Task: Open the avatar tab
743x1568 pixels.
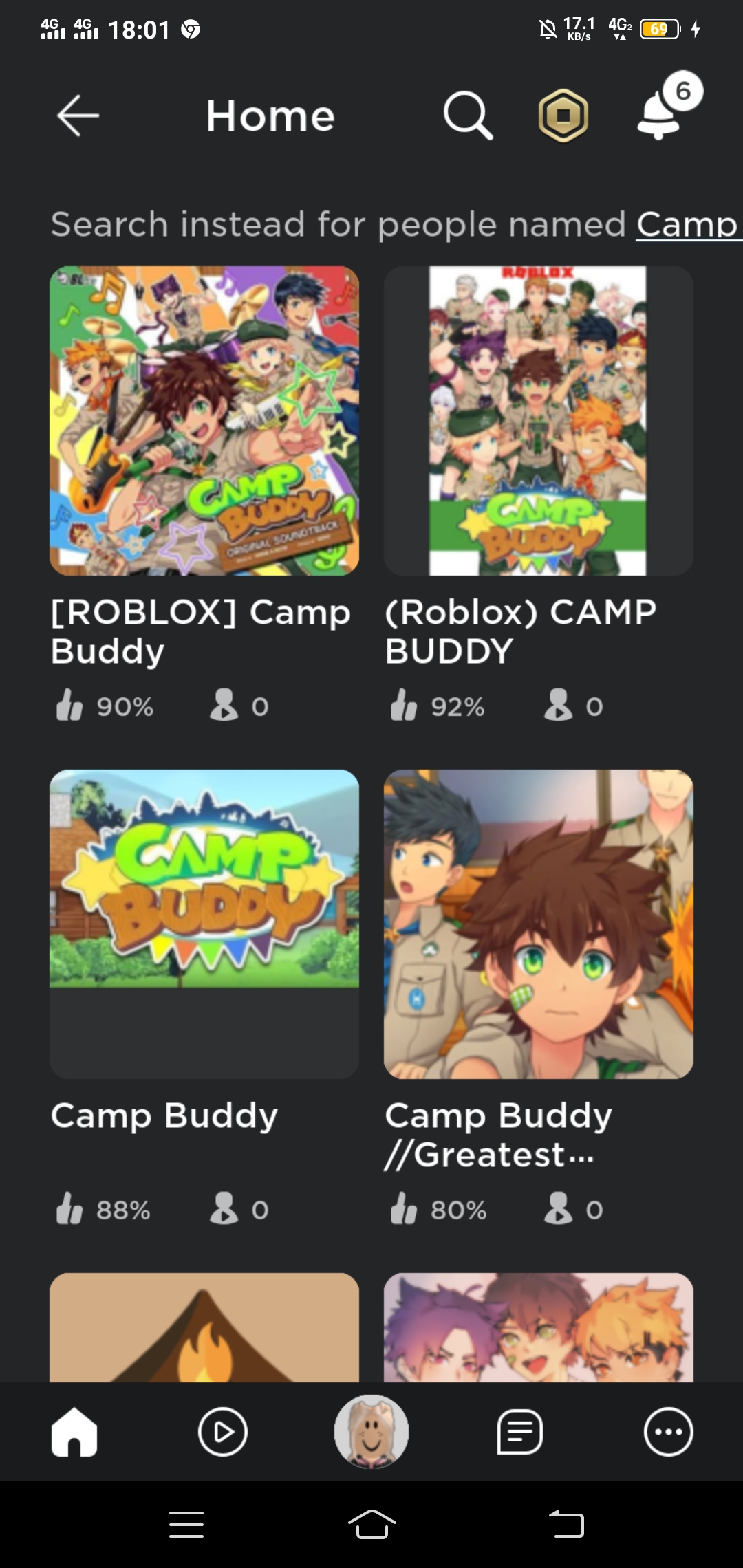Action: click(371, 1432)
